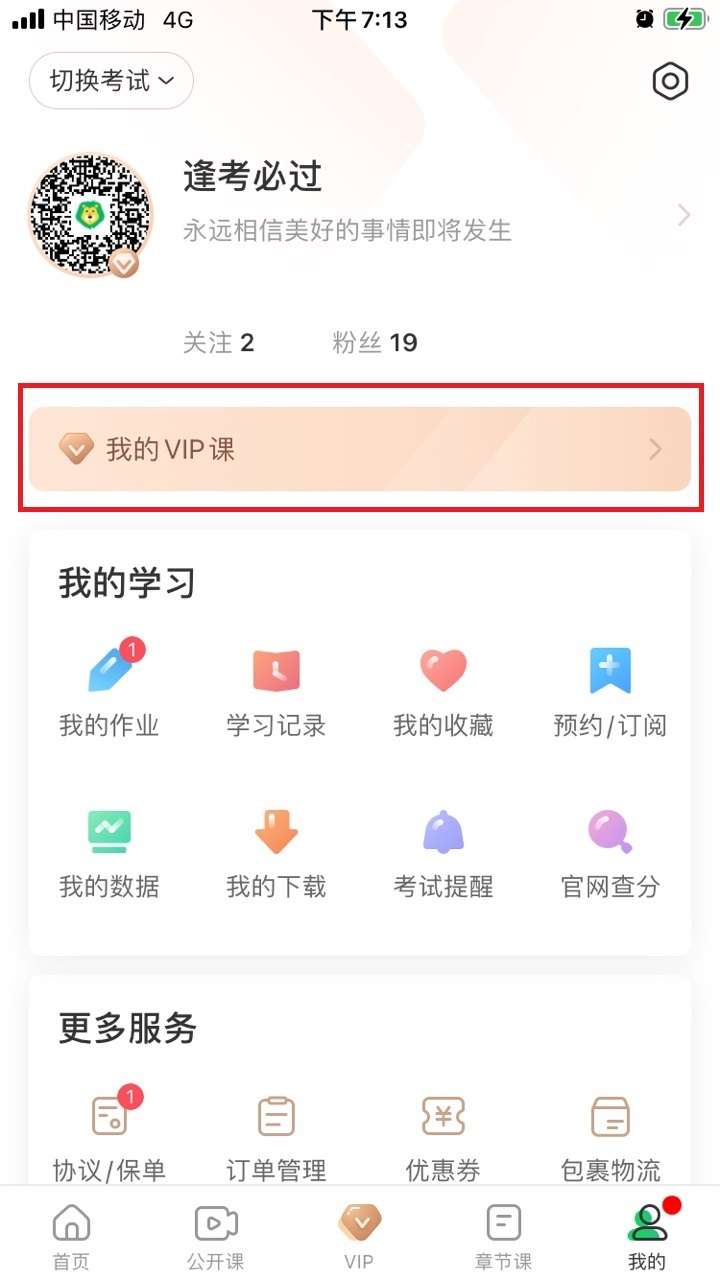View the 粉丝 followers list
The width and height of the screenshot is (720, 1280).
(374, 343)
